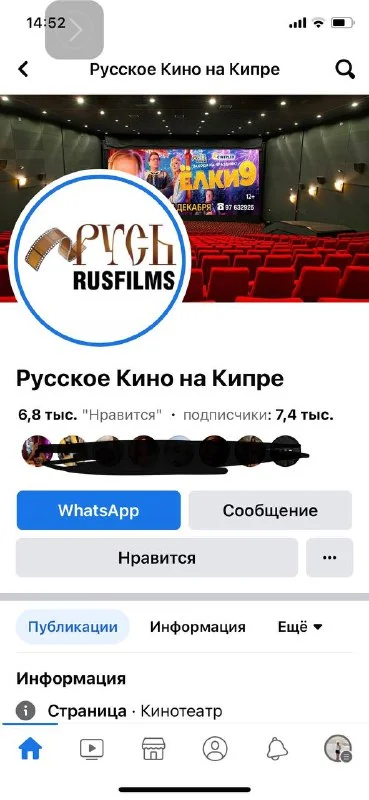Screen dimensions: 369x800
Task: Tap the Сообщение button
Action: (270, 511)
